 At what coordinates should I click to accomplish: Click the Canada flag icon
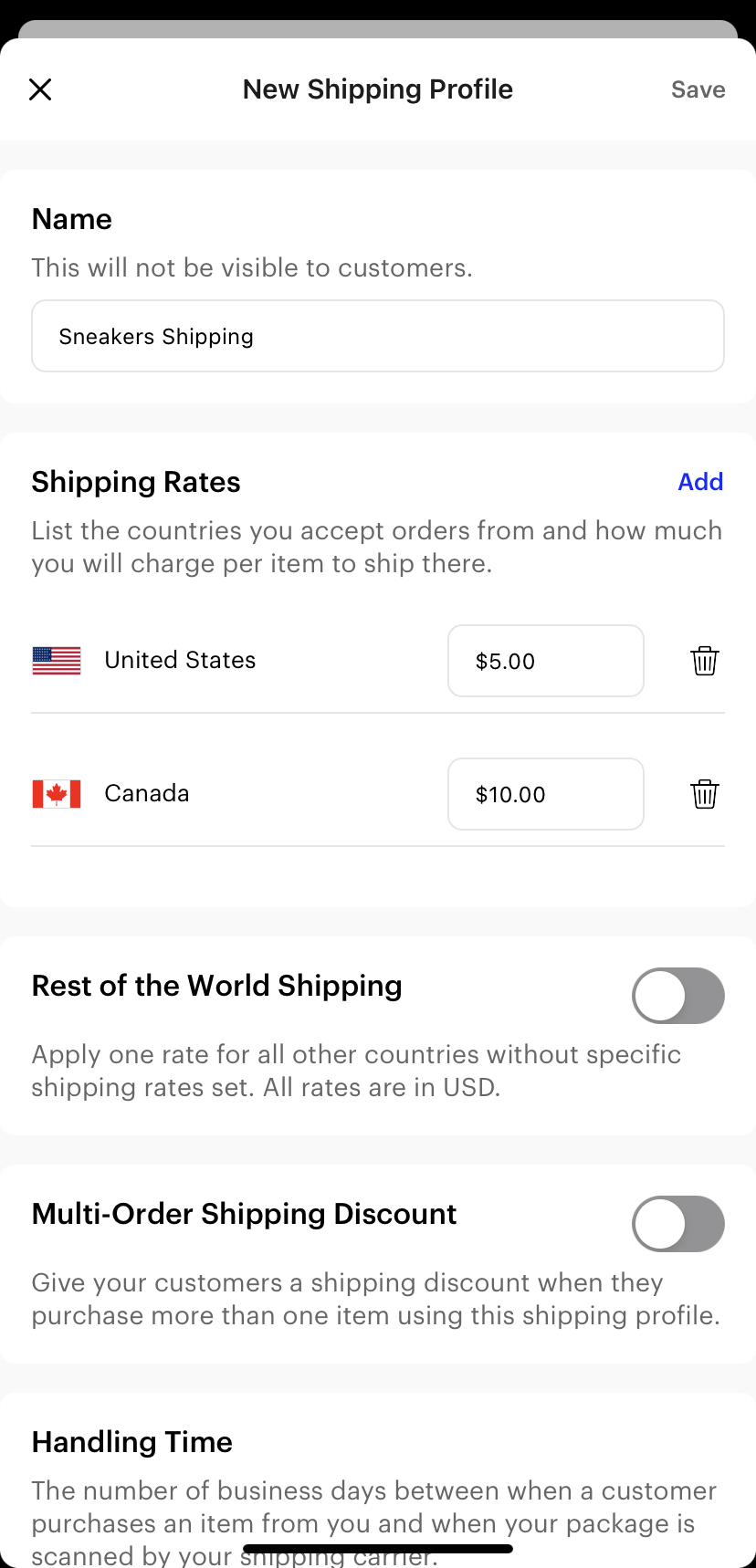point(56,793)
